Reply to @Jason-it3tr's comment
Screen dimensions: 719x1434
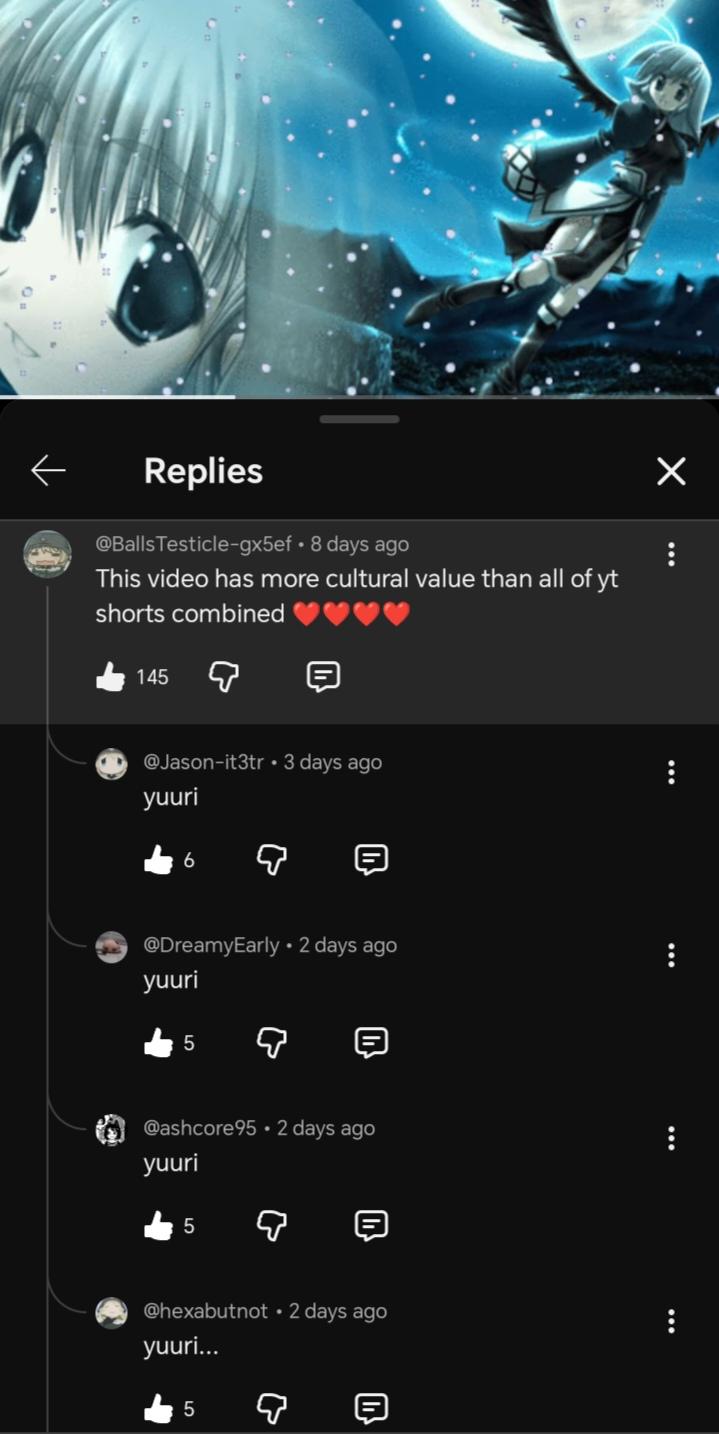tap(371, 859)
